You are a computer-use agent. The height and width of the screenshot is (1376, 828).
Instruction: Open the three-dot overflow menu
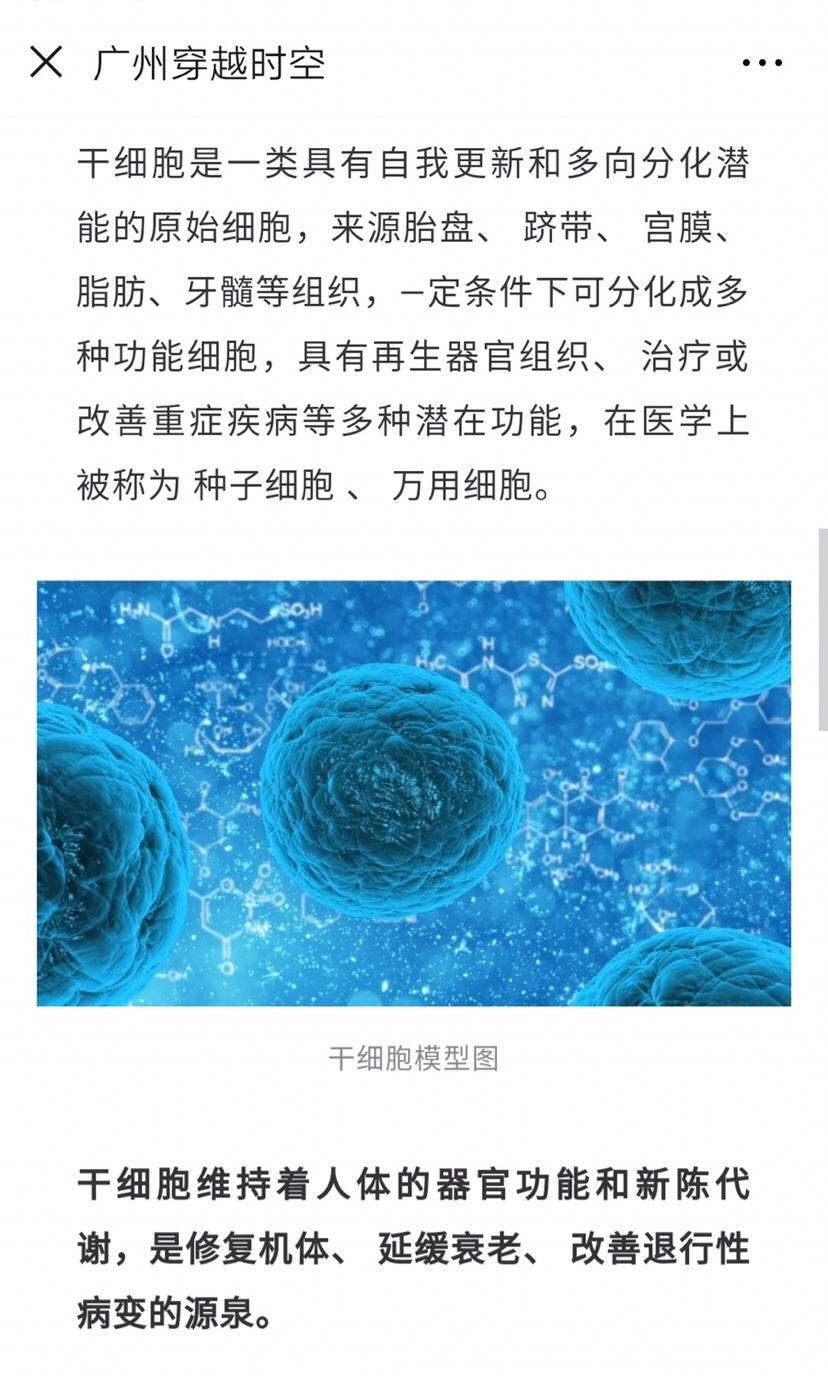pos(762,63)
